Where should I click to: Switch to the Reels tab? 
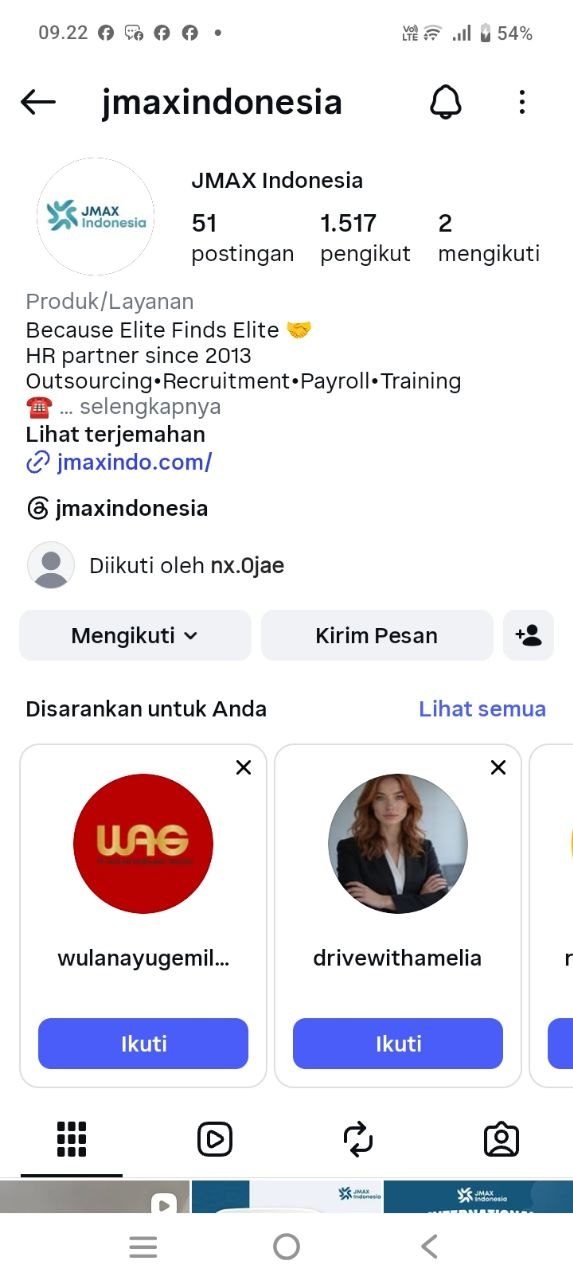pos(214,1139)
